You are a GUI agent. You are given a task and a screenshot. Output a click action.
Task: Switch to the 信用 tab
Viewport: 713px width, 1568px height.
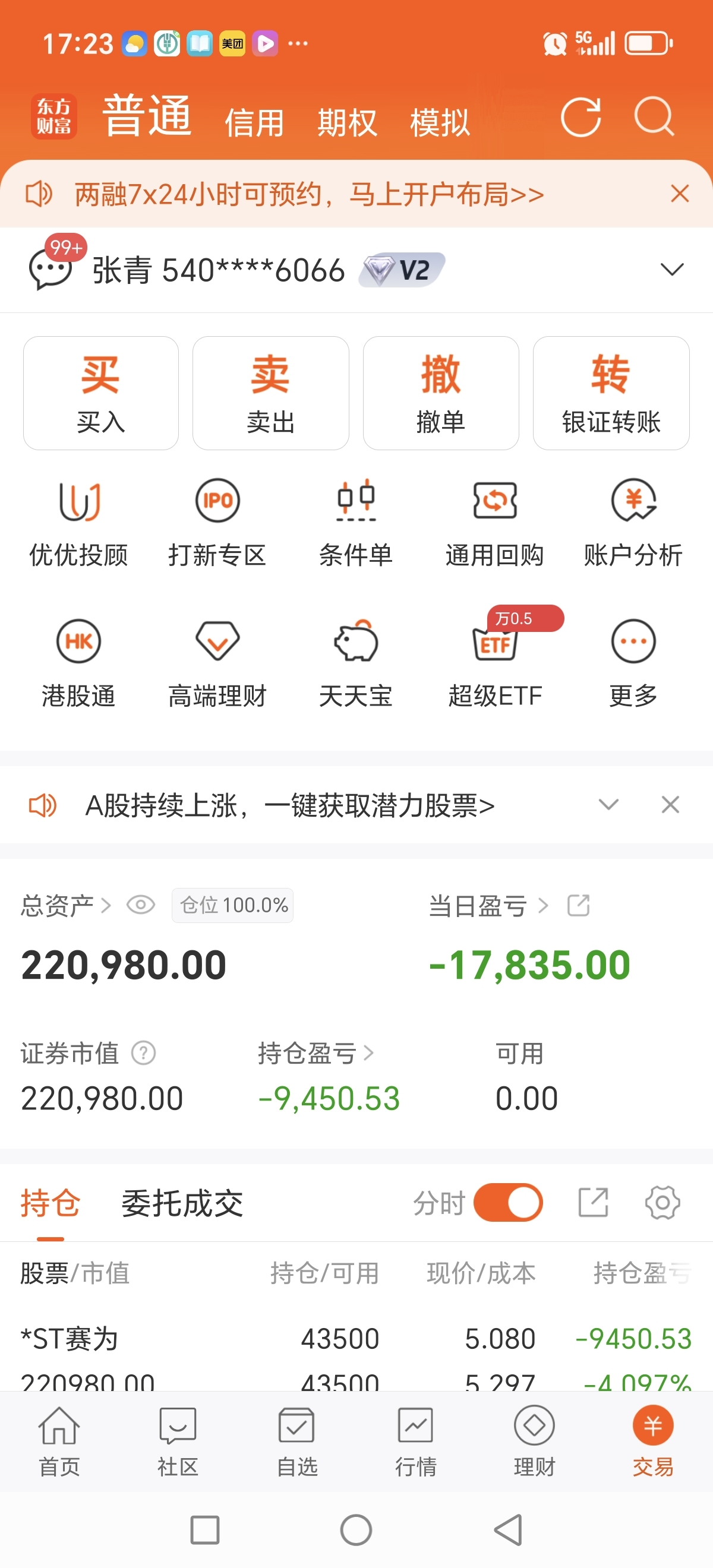pos(254,123)
